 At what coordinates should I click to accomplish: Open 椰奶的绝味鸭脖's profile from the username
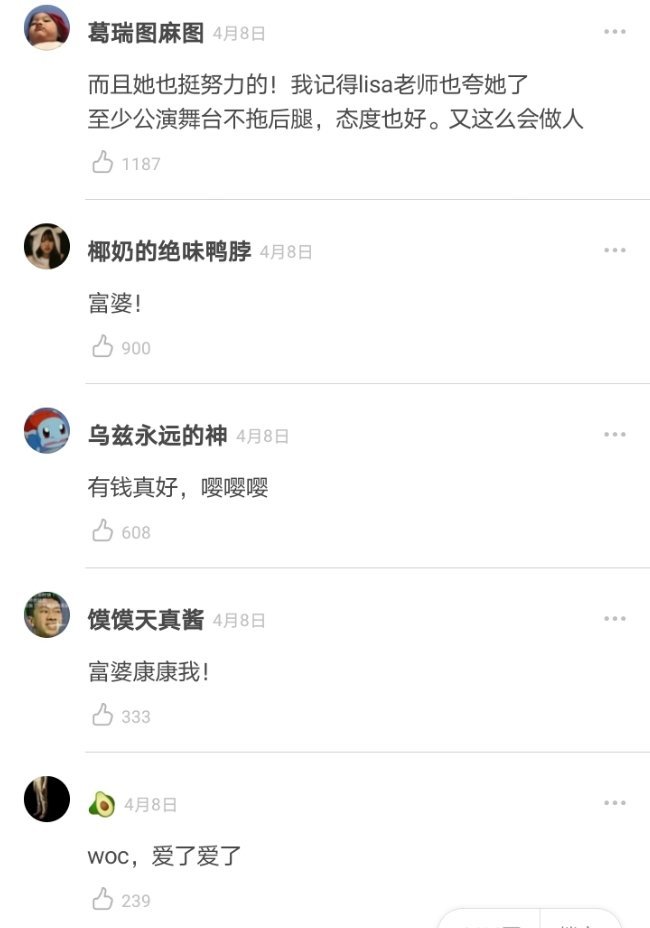coord(169,252)
